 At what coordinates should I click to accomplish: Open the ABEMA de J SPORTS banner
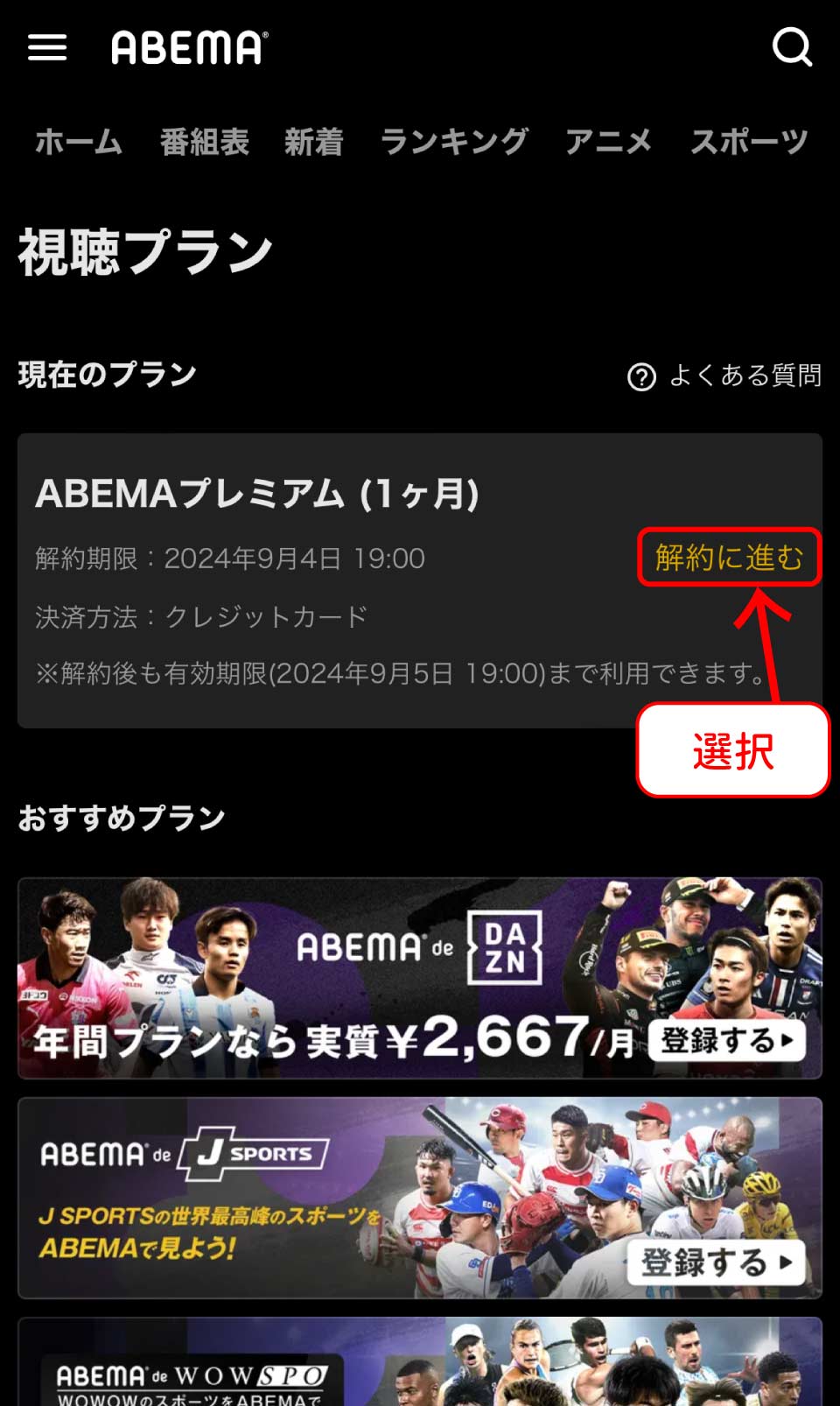pos(420,1198)
